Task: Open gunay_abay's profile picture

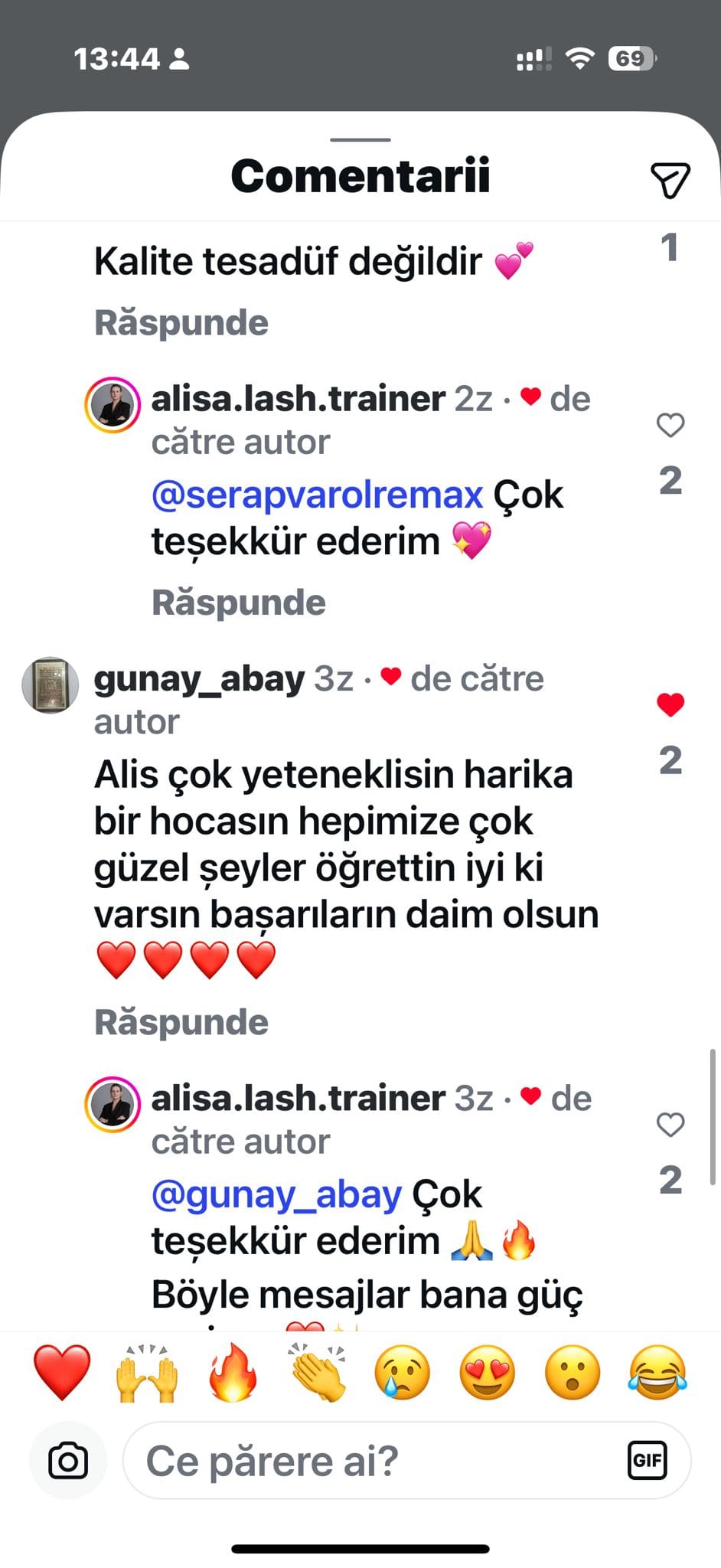Action: [51, 684]
